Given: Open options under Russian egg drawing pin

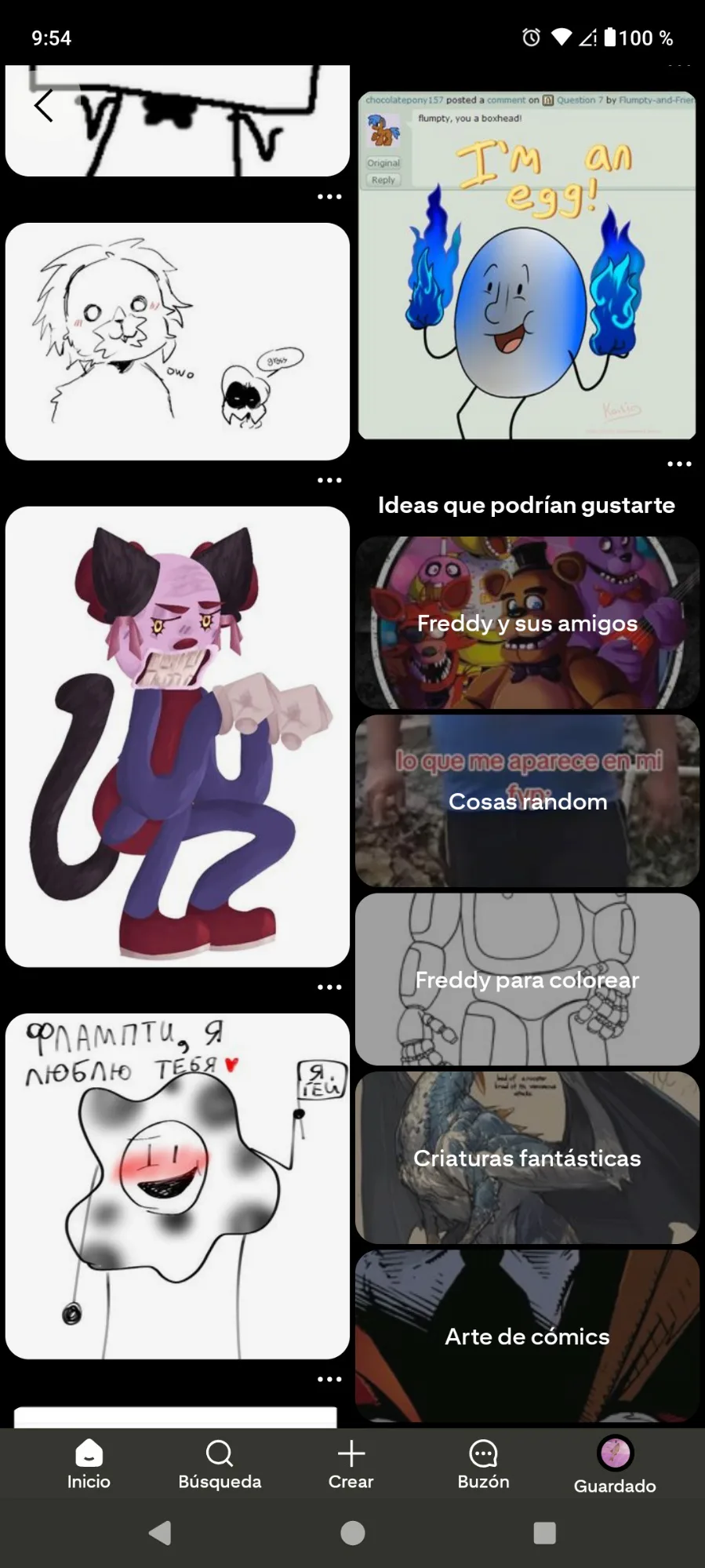Looking at the screenshot, I should tap(329, 1379).
